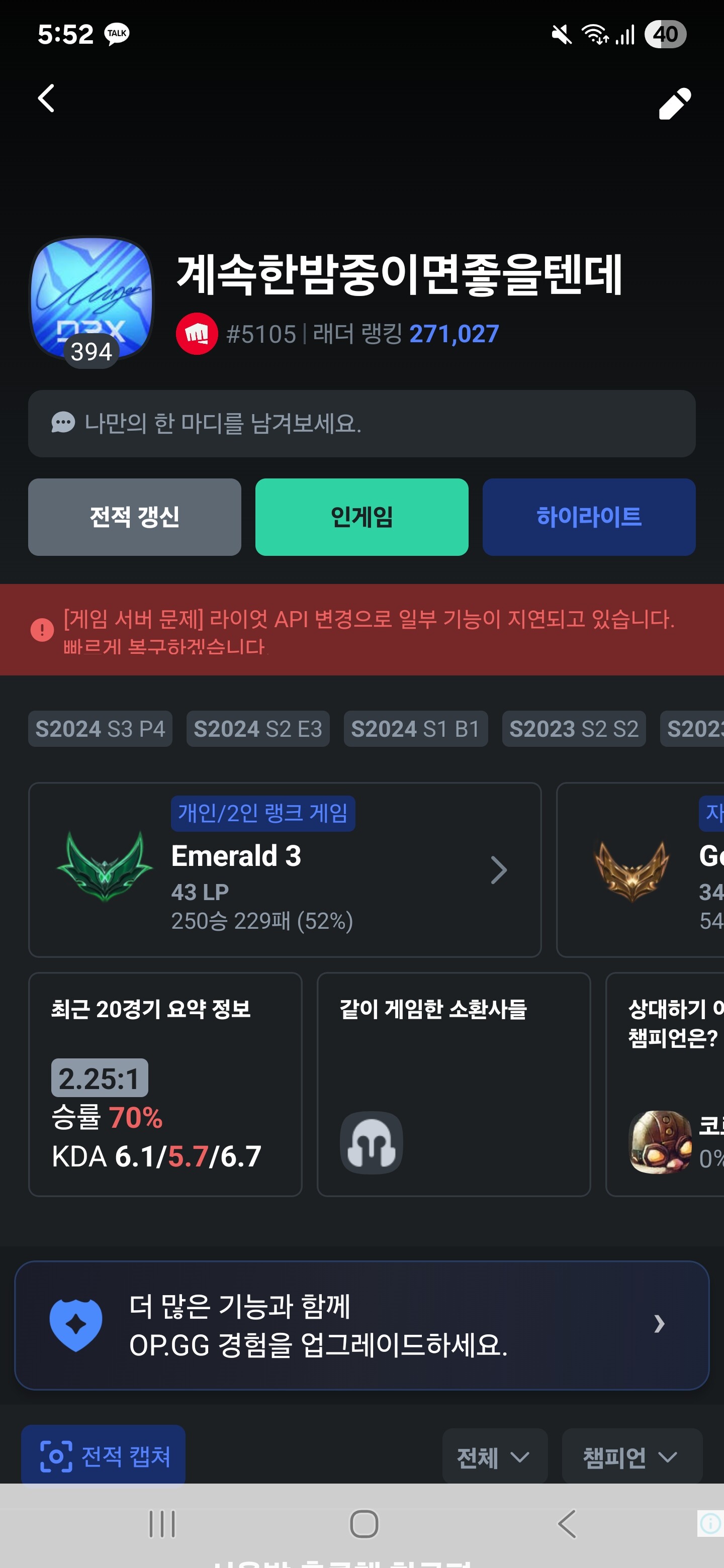The width and height of the screenshot is (724, 1568).
Task: Open the system recent apps button
Action: (x=162, y=1524)
